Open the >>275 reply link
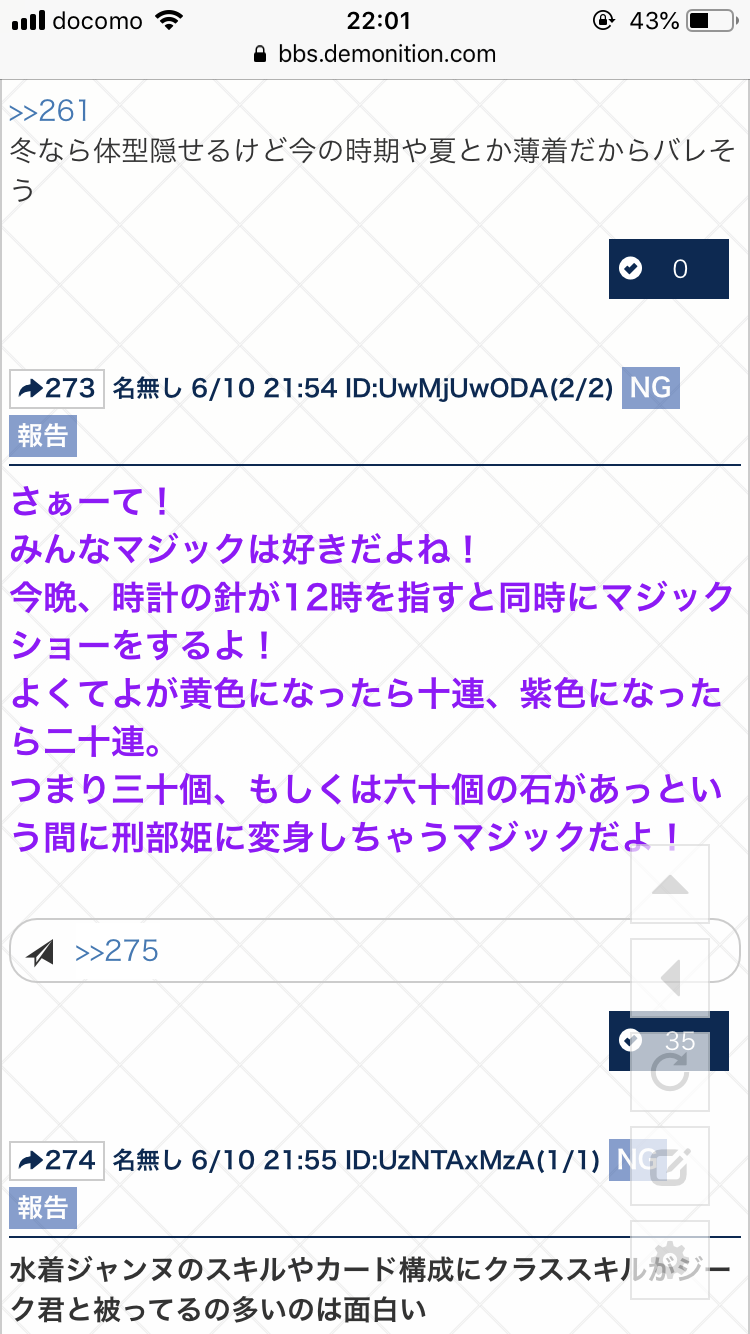Screen dimensions: 750x1334 (117, 951)
